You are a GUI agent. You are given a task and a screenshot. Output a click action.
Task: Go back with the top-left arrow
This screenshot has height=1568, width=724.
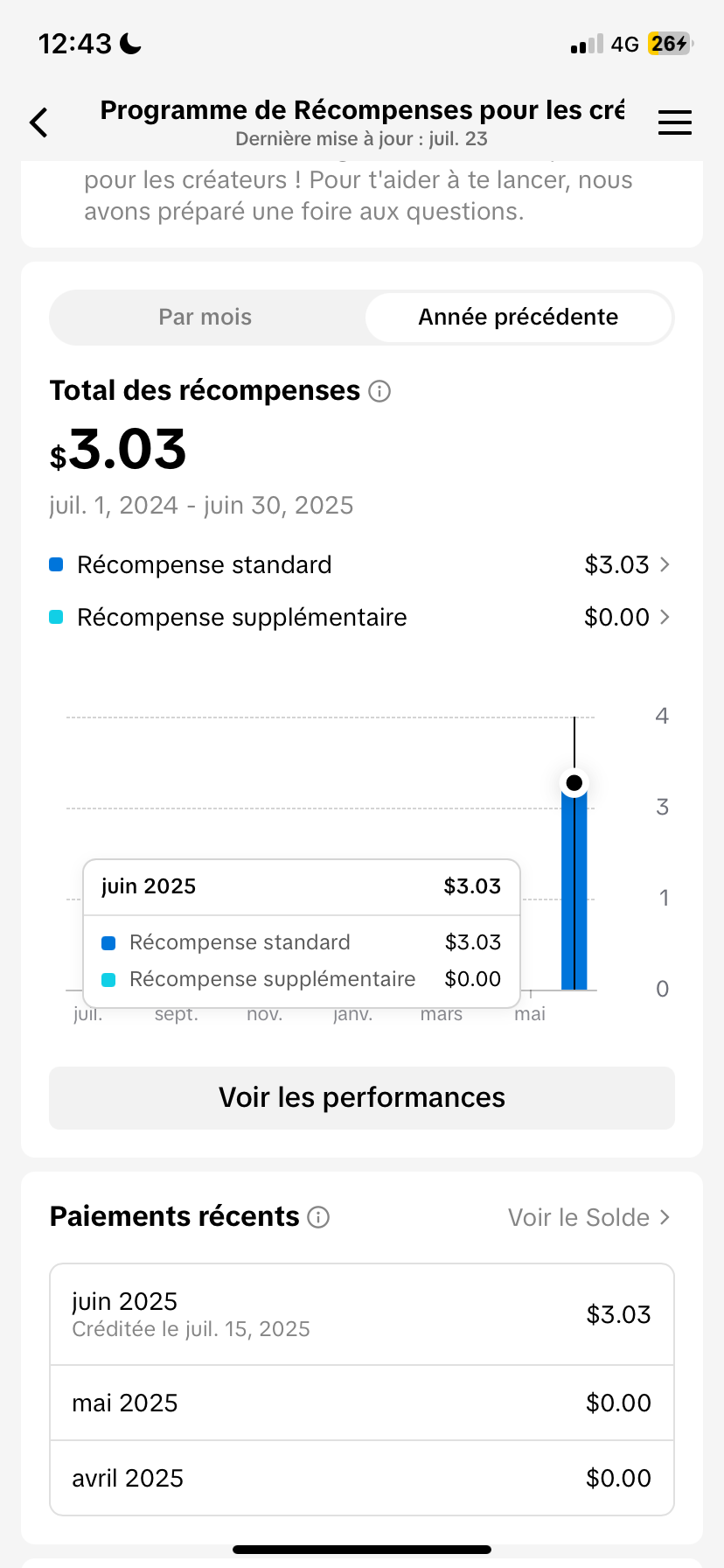38,122
